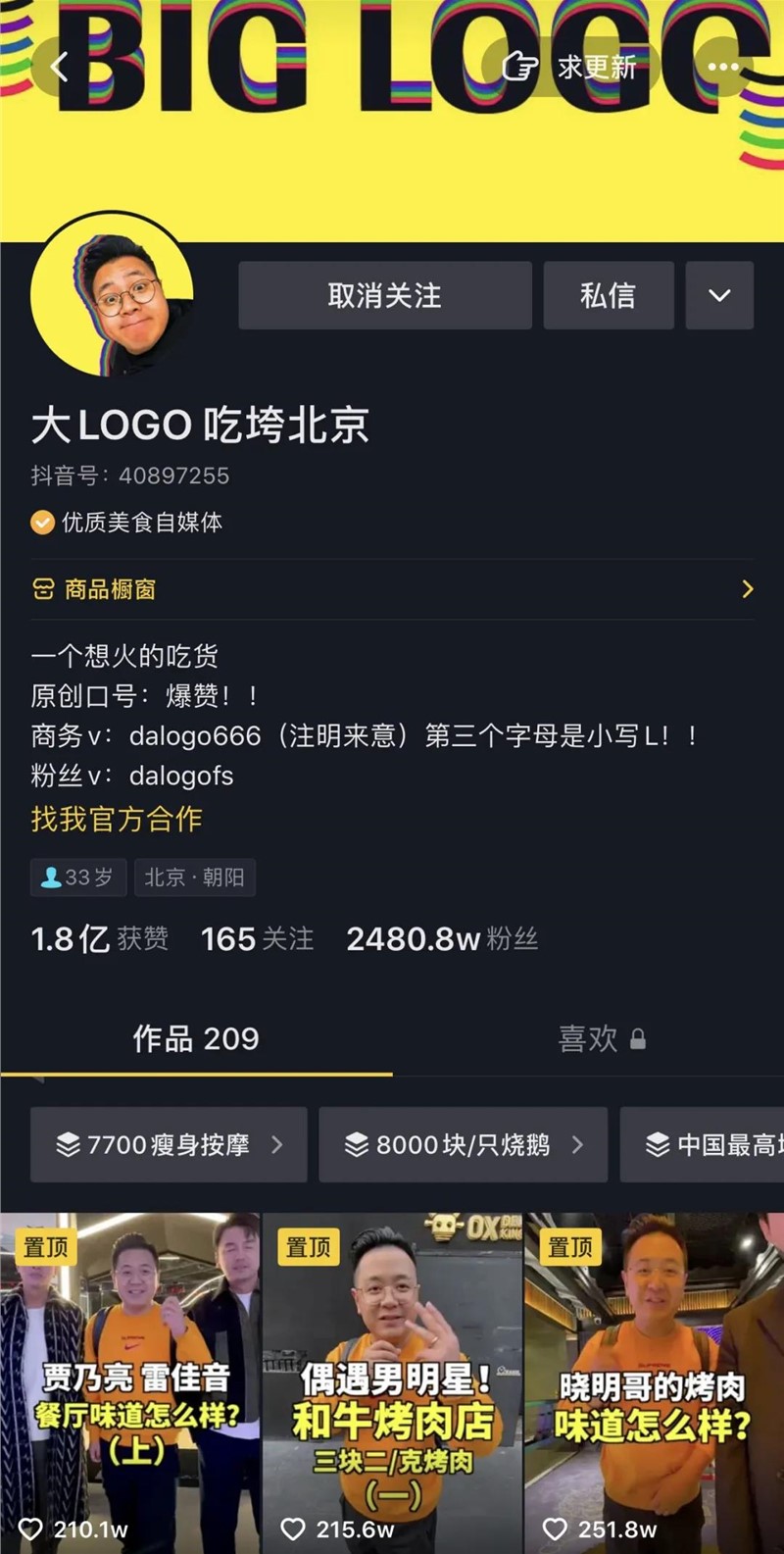Viewport: 784px width, 1554px height.
Task: Tap heart icon under 晓明哥 video
Action: pyautogui.click(x=556, y=1528)
